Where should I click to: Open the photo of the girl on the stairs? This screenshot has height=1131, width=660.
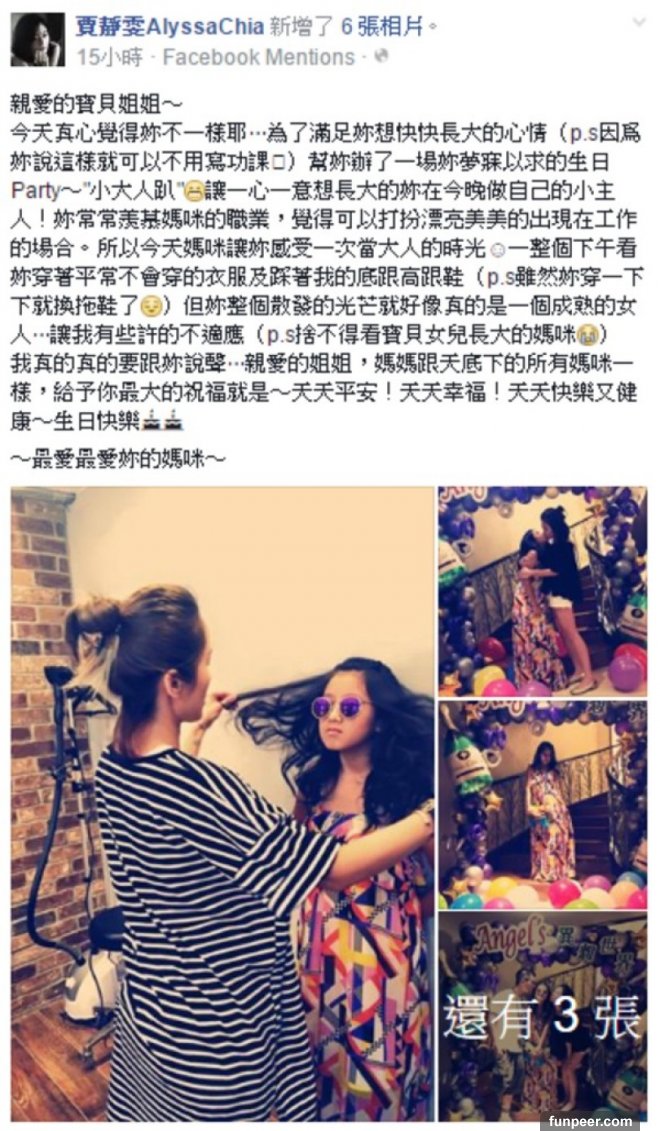pos(542,805)
